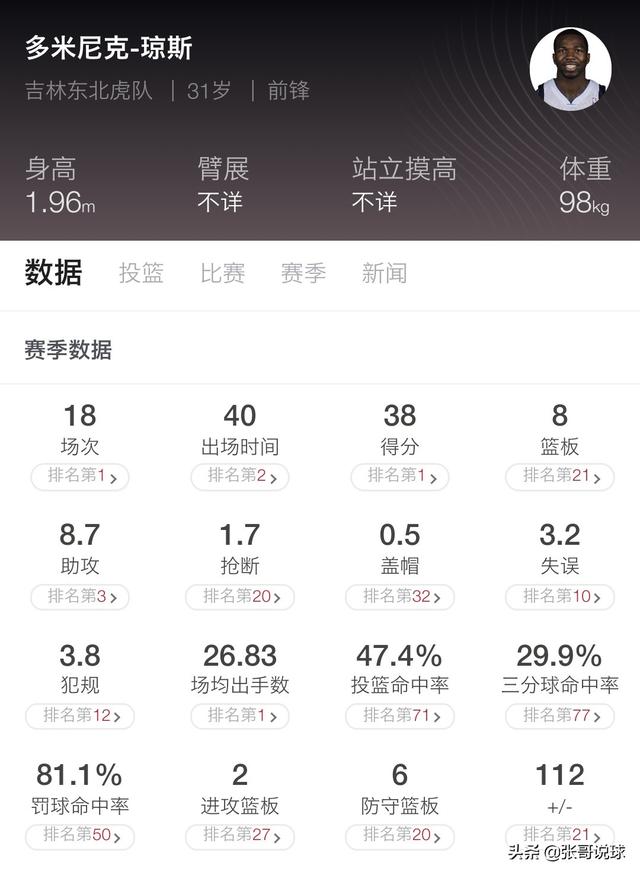This screenshot has height=875, width=640.
Task: View the 得分 ranking list
Action: tap(400, 477)
